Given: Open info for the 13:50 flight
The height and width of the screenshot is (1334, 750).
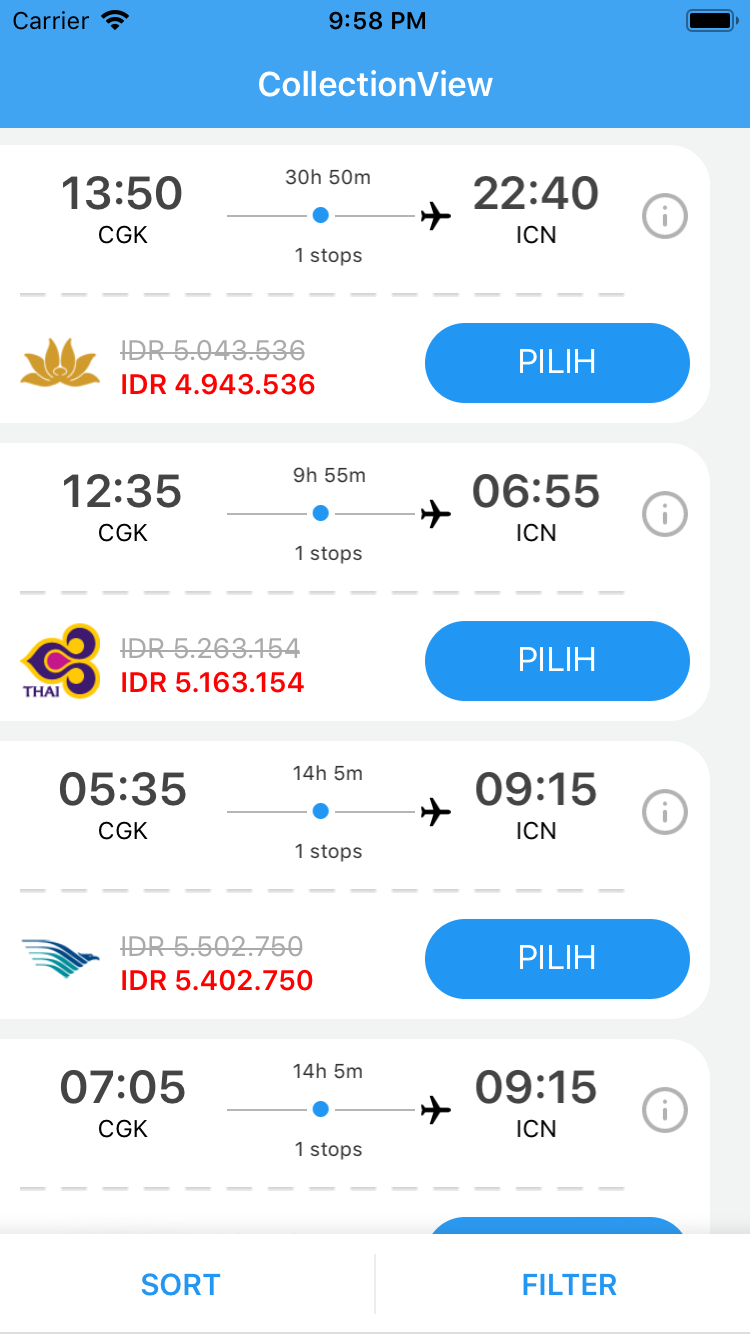Looking at the screenshot, I should 664,216.
